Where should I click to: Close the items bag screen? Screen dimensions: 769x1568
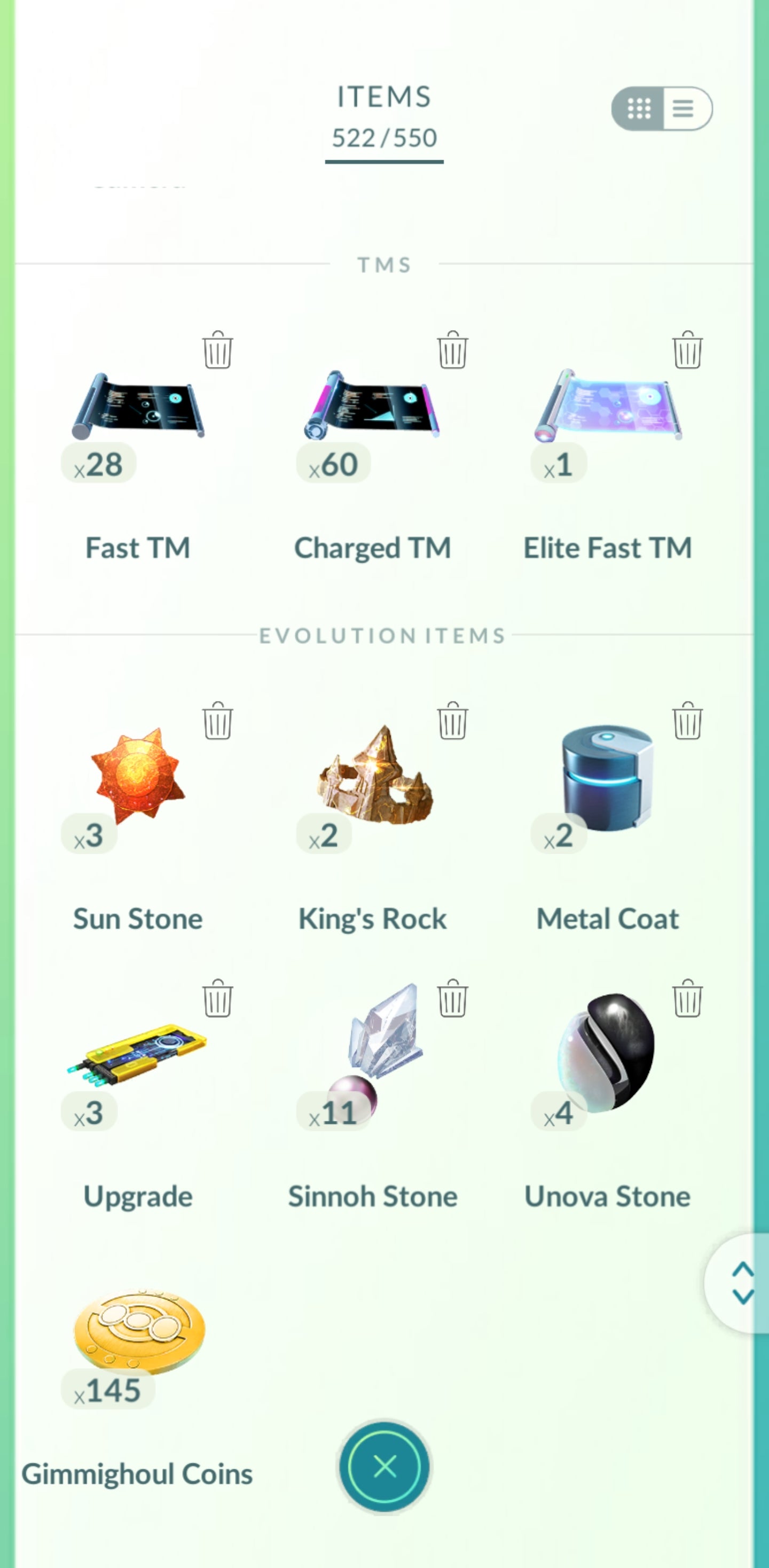384,1467
